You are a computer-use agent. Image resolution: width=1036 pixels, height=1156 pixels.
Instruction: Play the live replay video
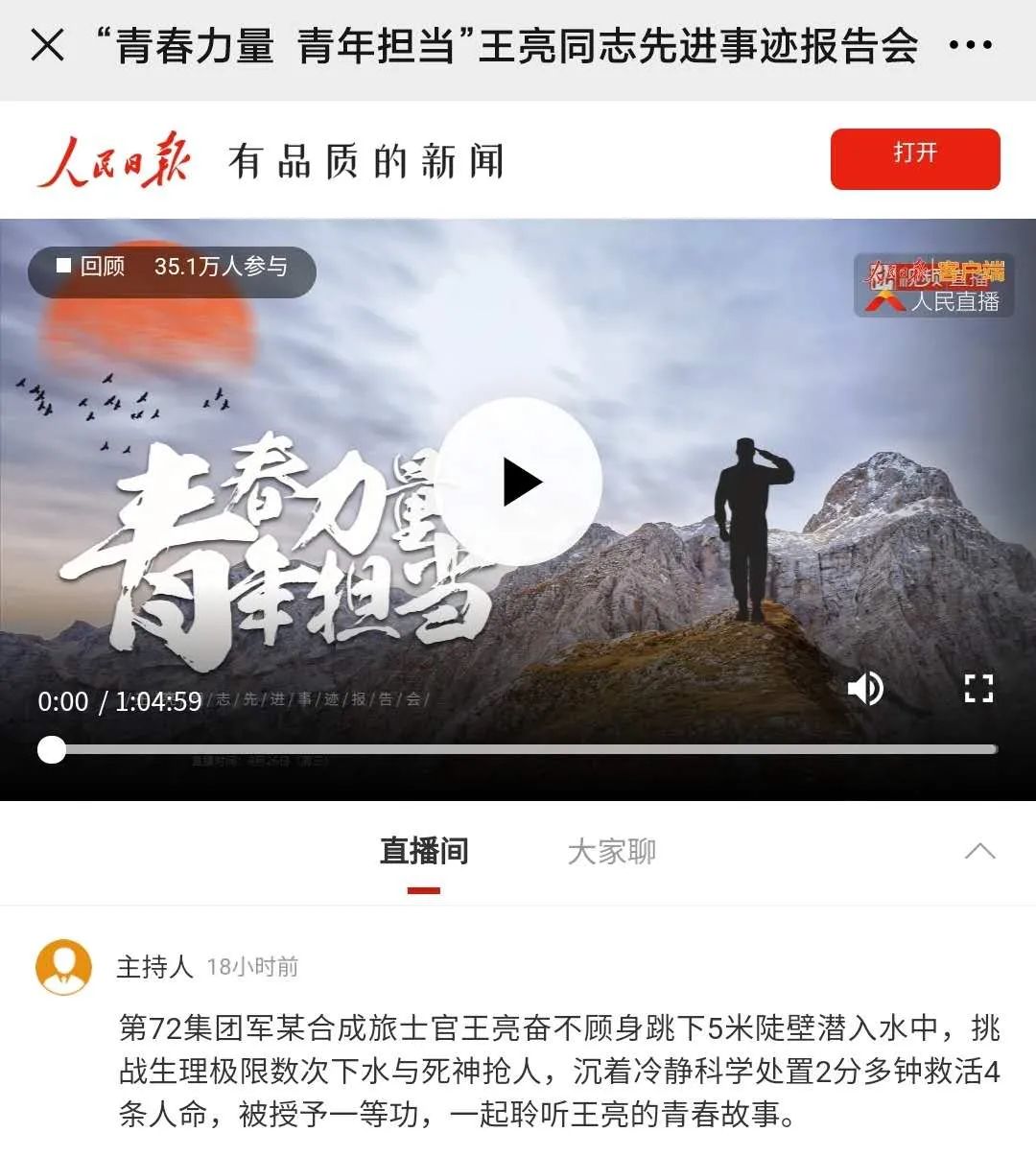[519, 482]
